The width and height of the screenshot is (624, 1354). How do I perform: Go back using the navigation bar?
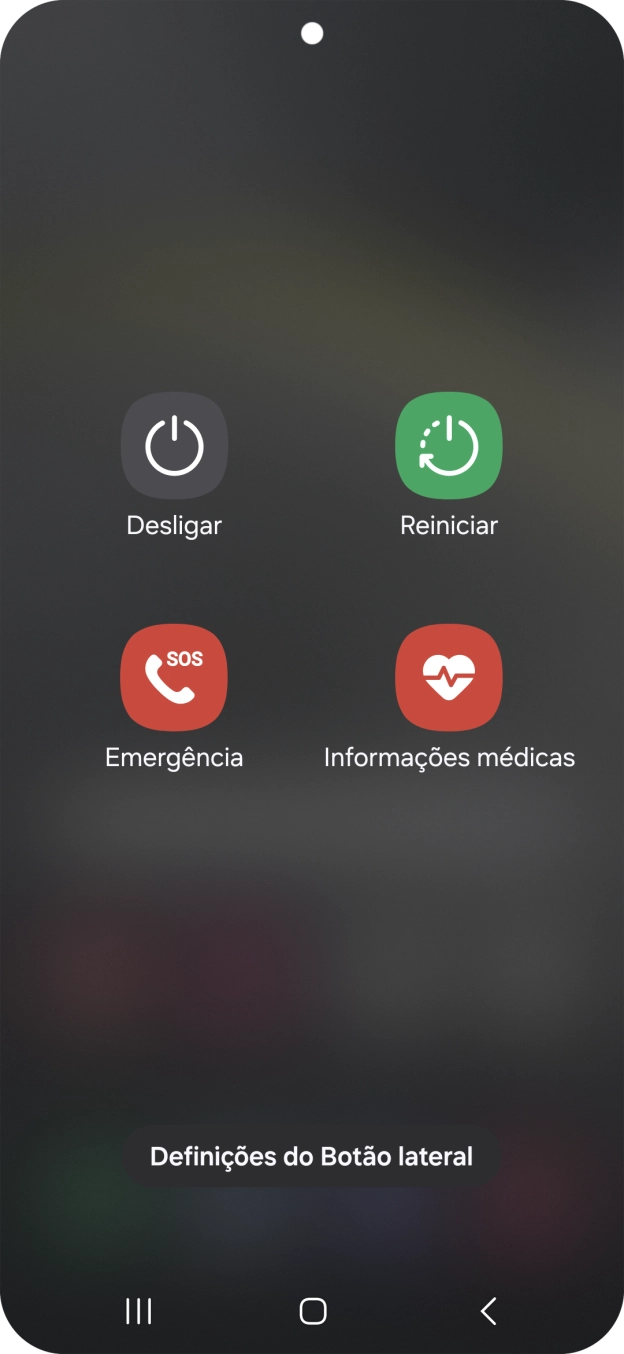[488, 1311]
